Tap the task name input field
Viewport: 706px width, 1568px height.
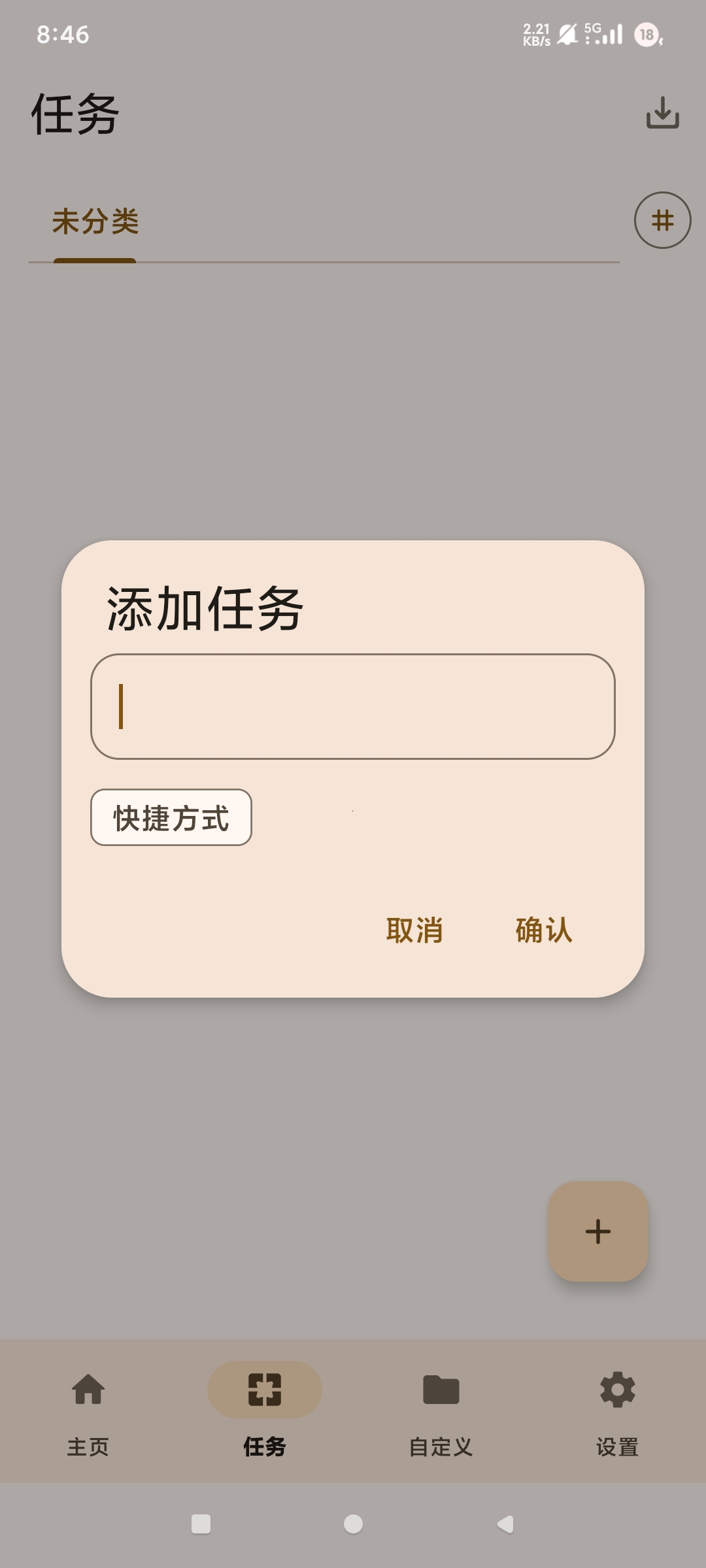click(x=353, y=706)
